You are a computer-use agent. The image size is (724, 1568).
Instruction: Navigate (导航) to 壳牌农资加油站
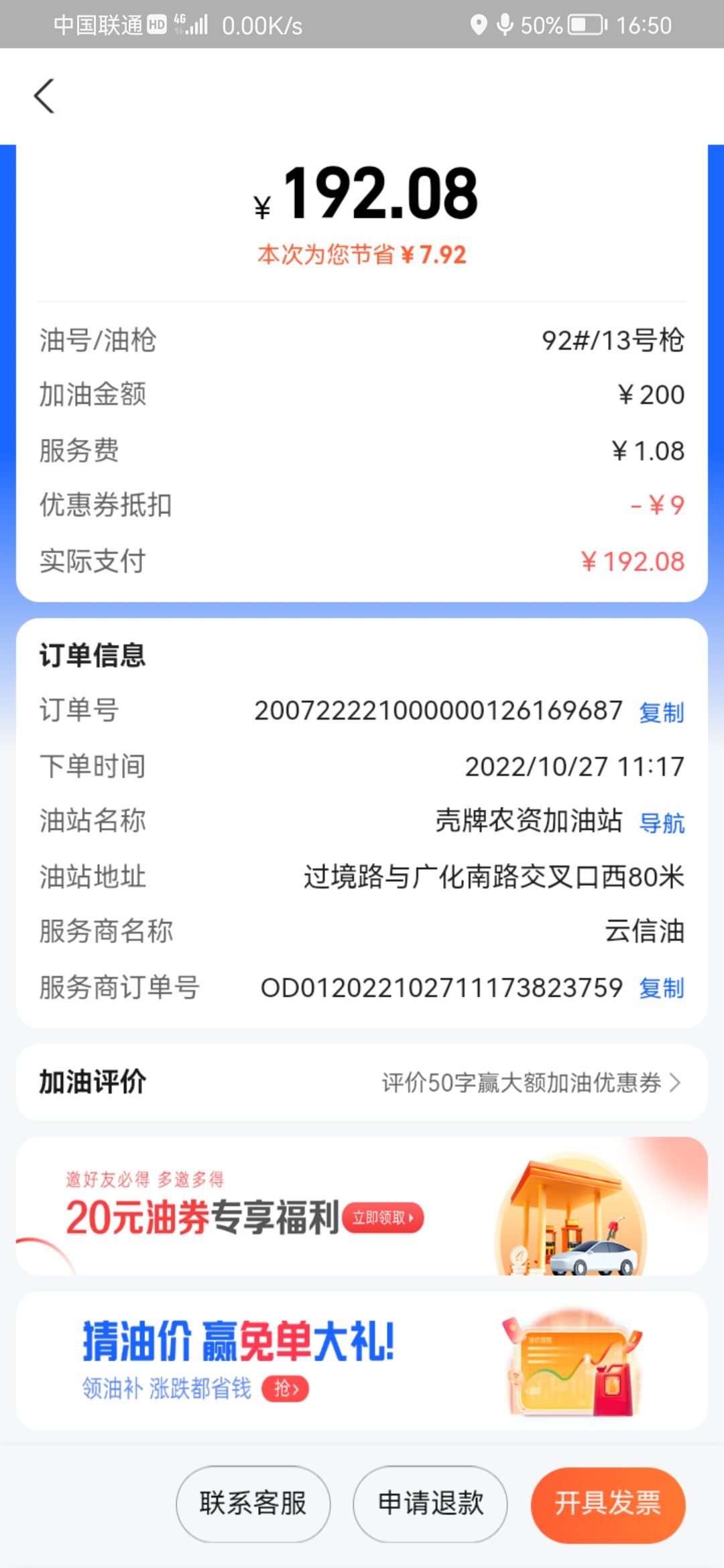tap(662, 823)
